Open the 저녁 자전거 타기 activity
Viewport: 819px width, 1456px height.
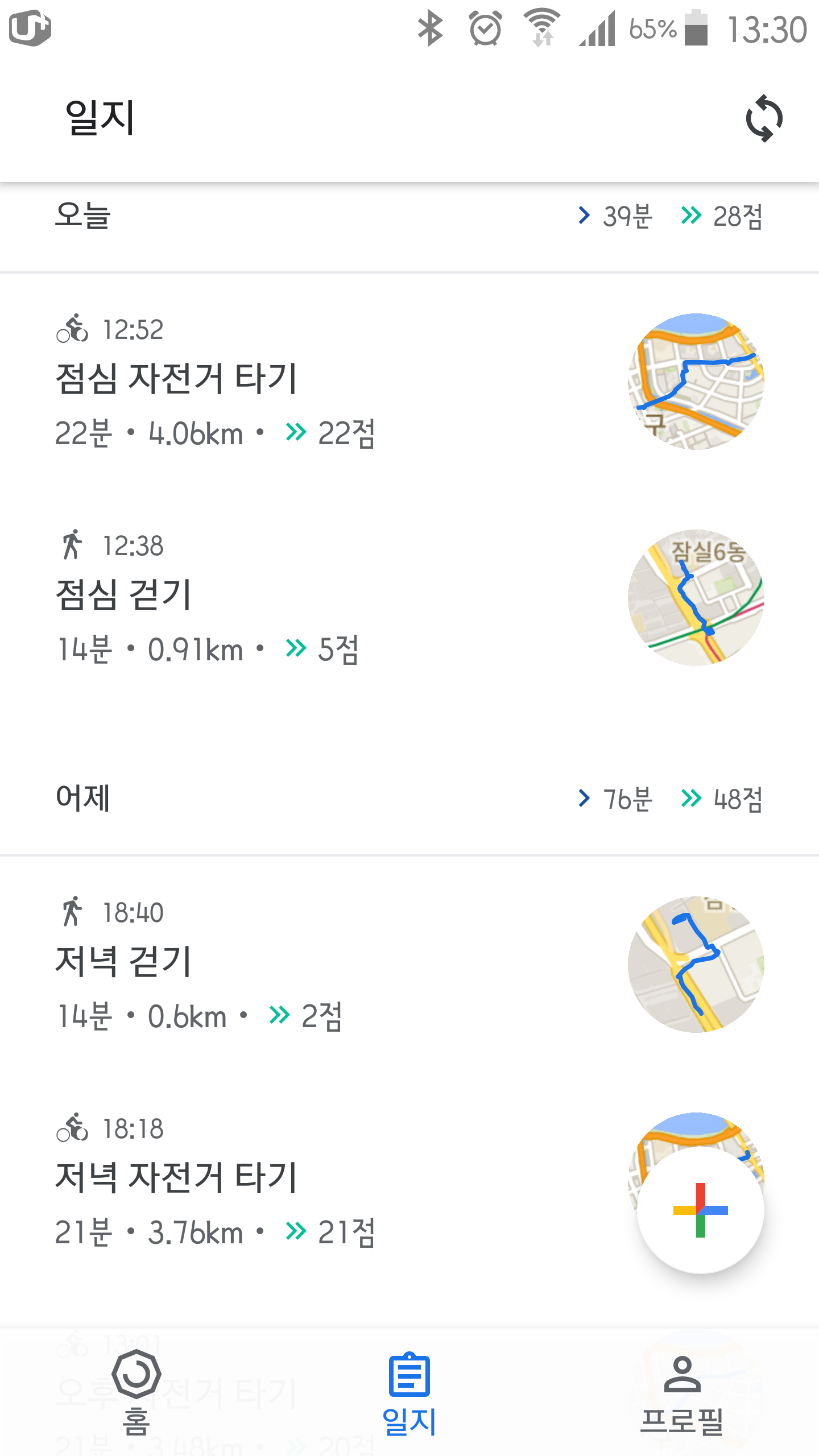point(176,1178)
